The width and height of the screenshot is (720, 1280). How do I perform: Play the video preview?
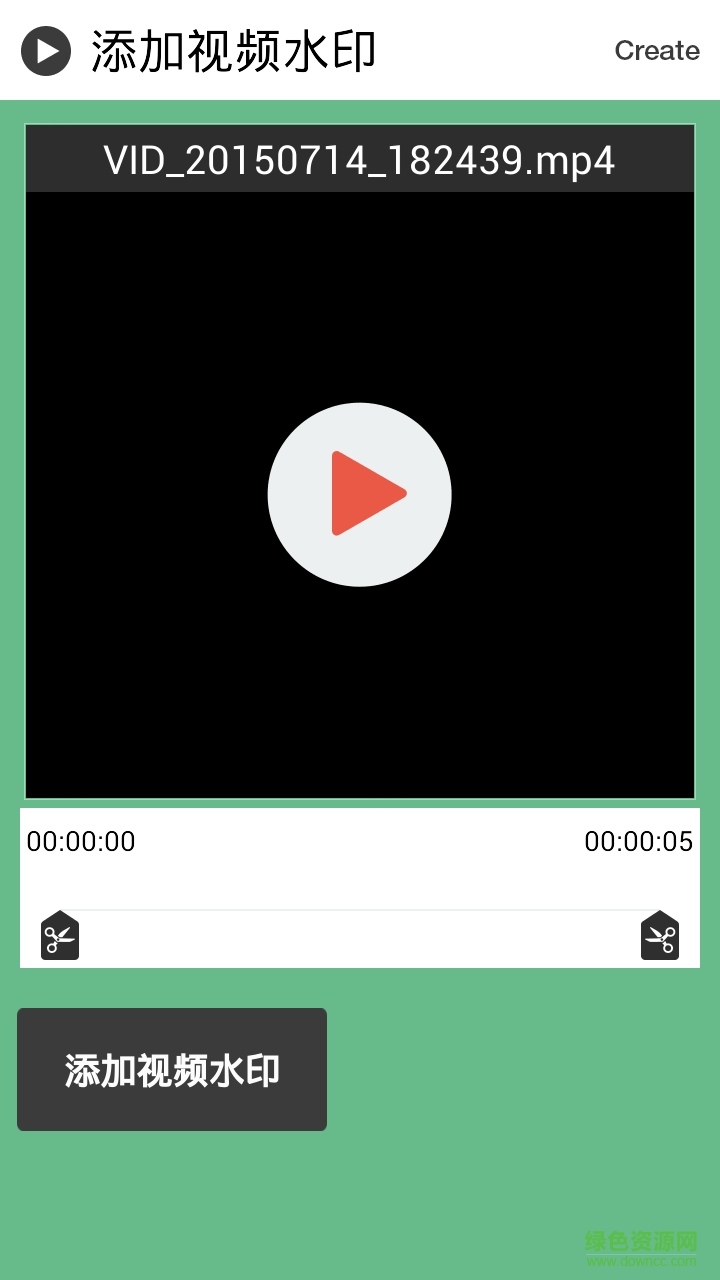[359, 494]
